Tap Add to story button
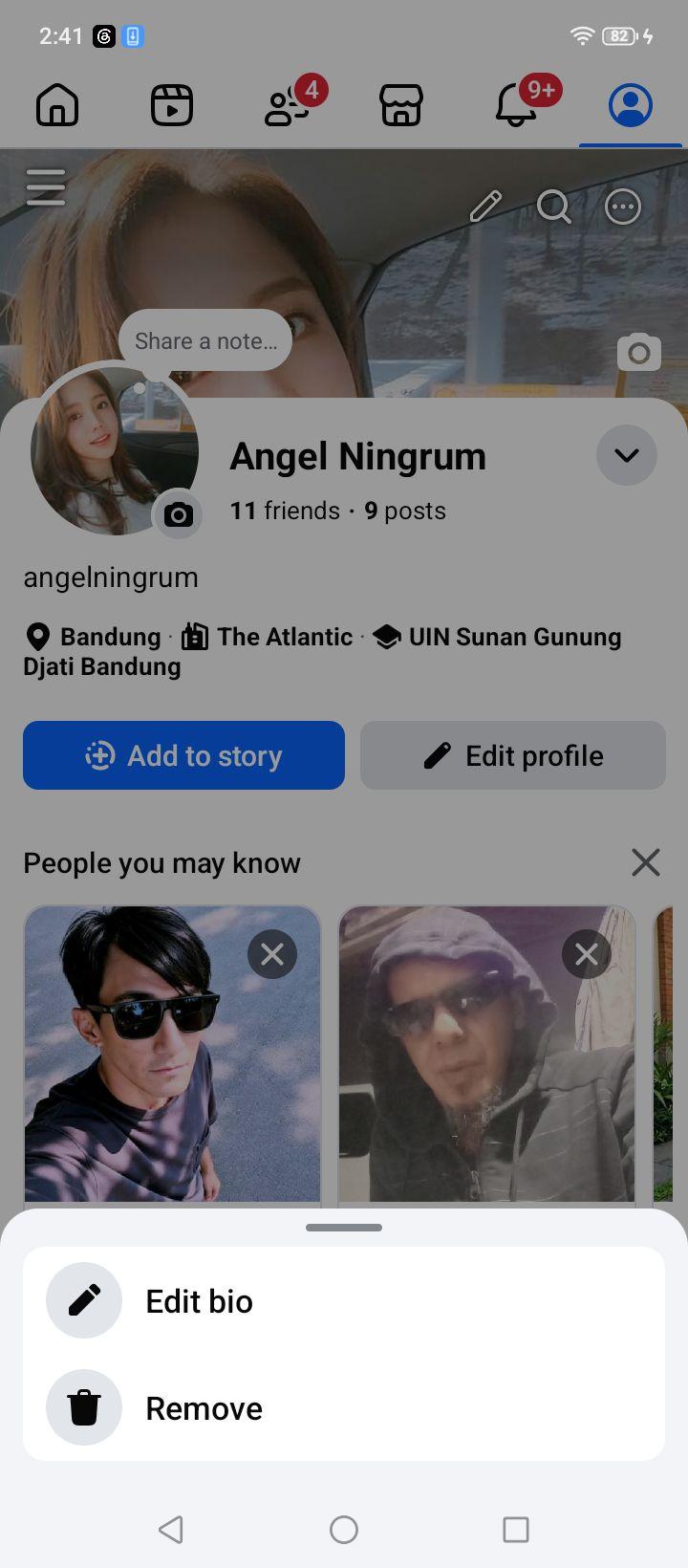The height and width of the screenshot is (1568, 688). pyautogui.click(x=183, y=755)
